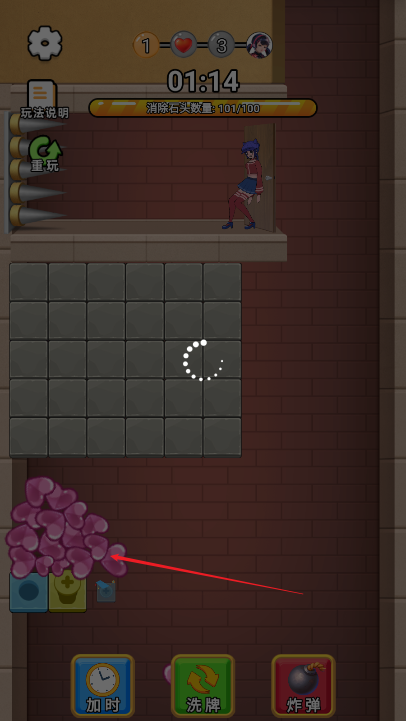
Task: Open the 玩法说明 instructions
Action: (44, 100)
